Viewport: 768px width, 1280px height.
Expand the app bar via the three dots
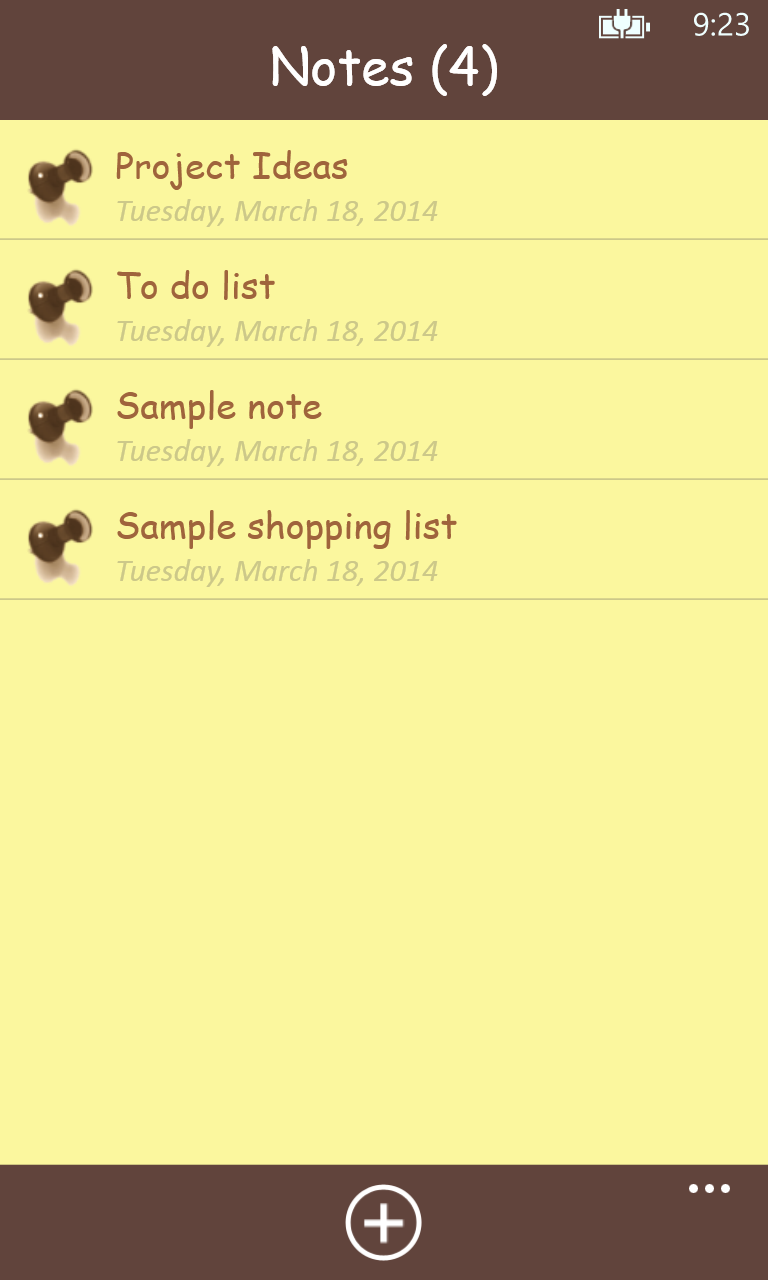tap(710, 1188)
